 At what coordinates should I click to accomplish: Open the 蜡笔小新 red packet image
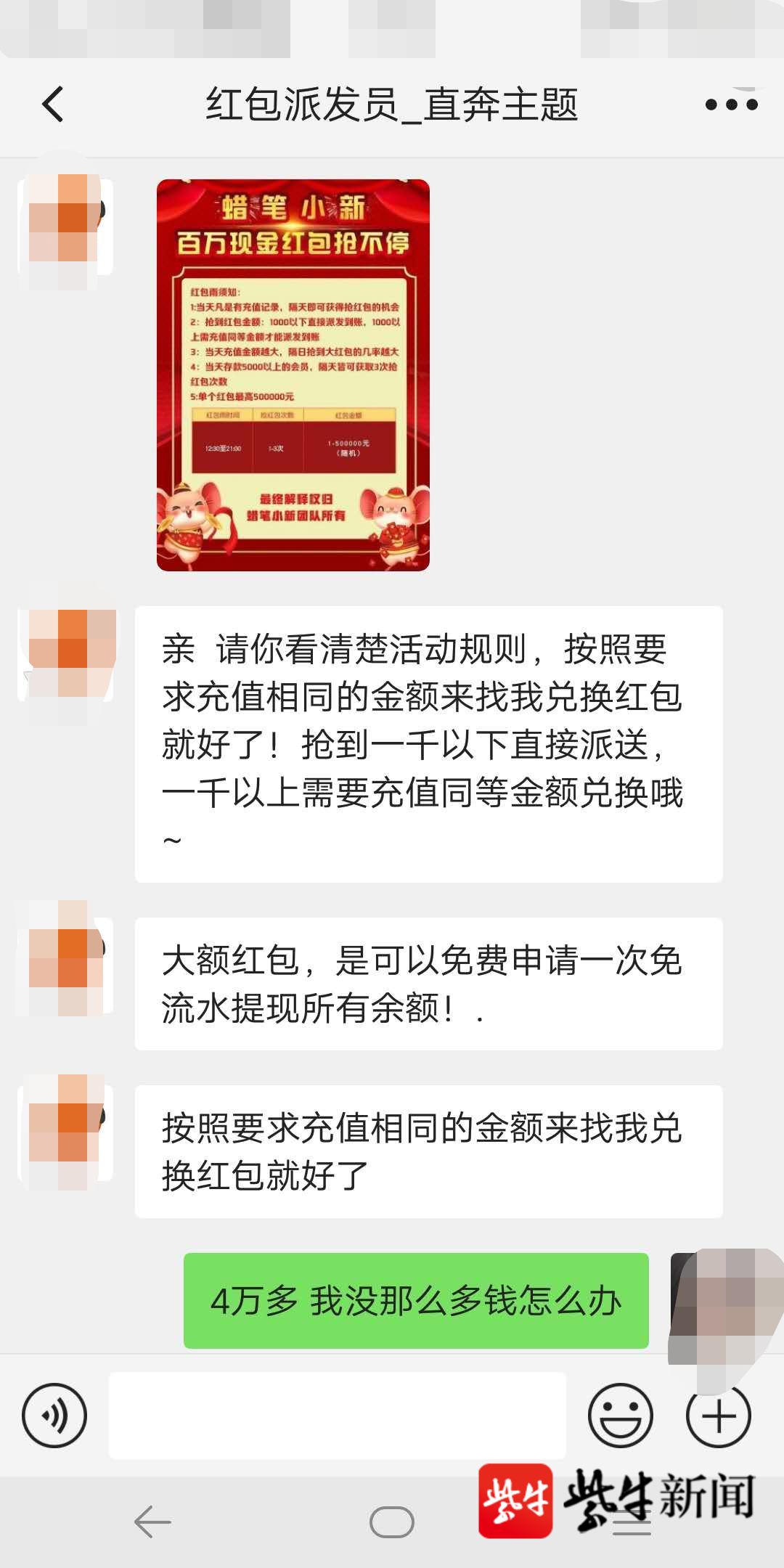coord(293,375)
